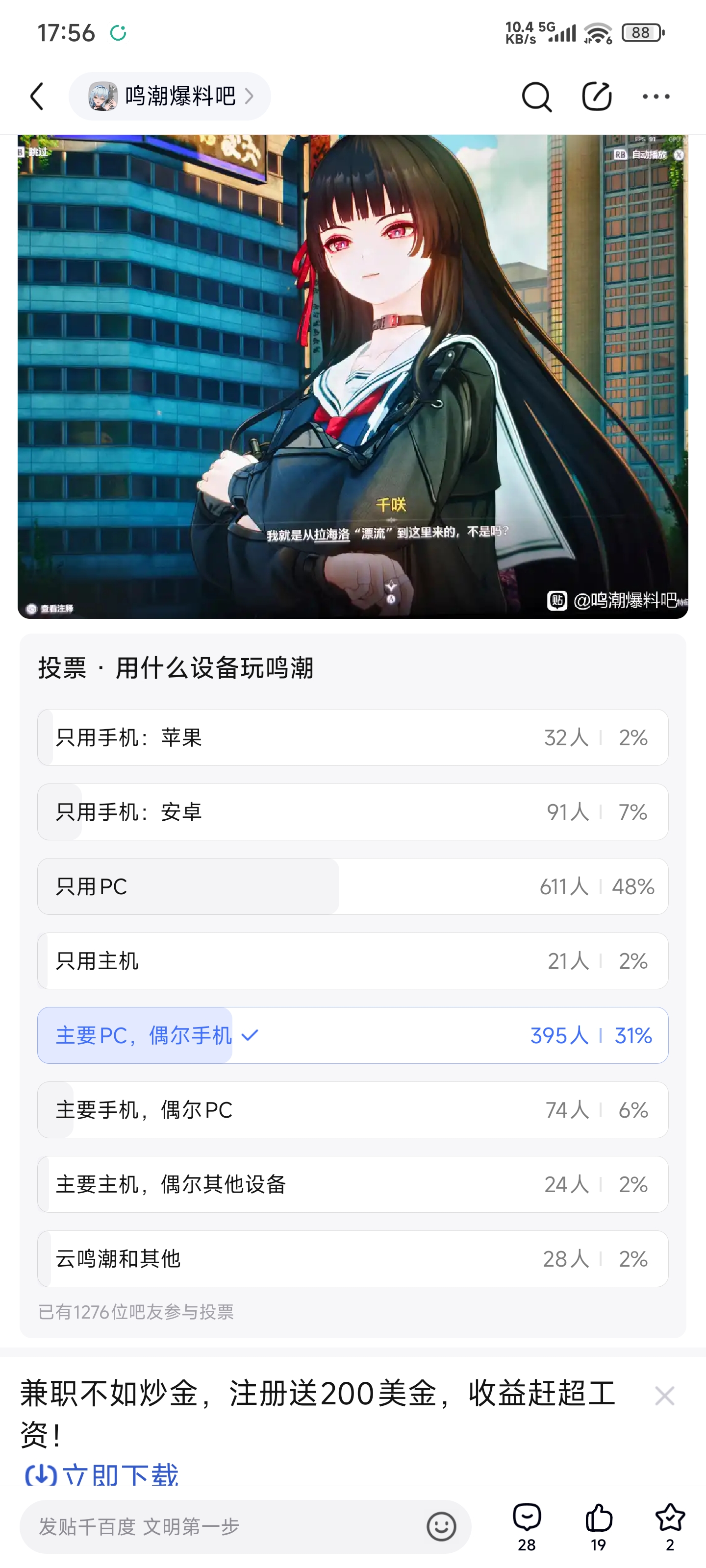Image resolution: width=706 pixels, height=1568 pixels.
Task: Focus the 发贴千百度 reply field
Action: pyautogui.click(x=226, y=1526)
